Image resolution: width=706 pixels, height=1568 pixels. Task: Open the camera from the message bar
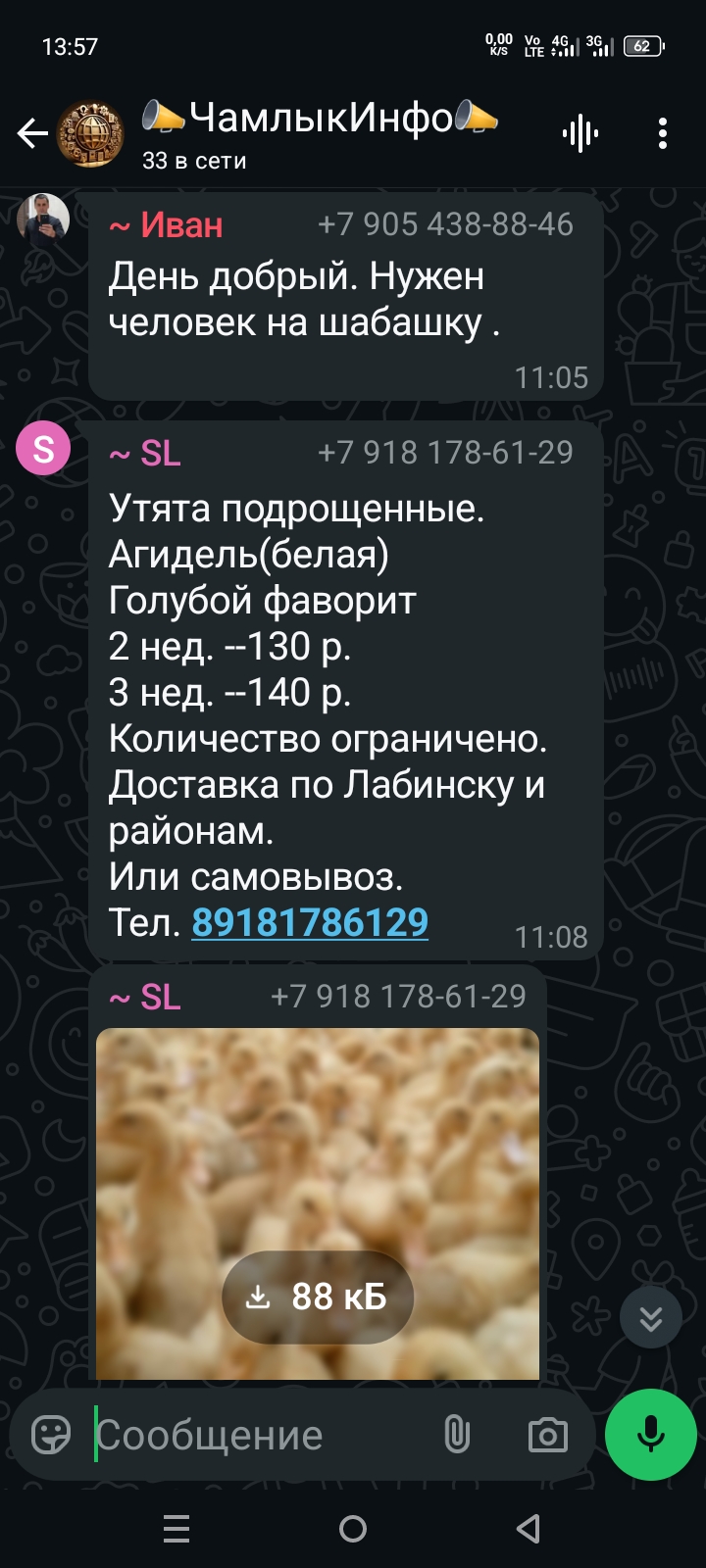(x=547, y=1435)
